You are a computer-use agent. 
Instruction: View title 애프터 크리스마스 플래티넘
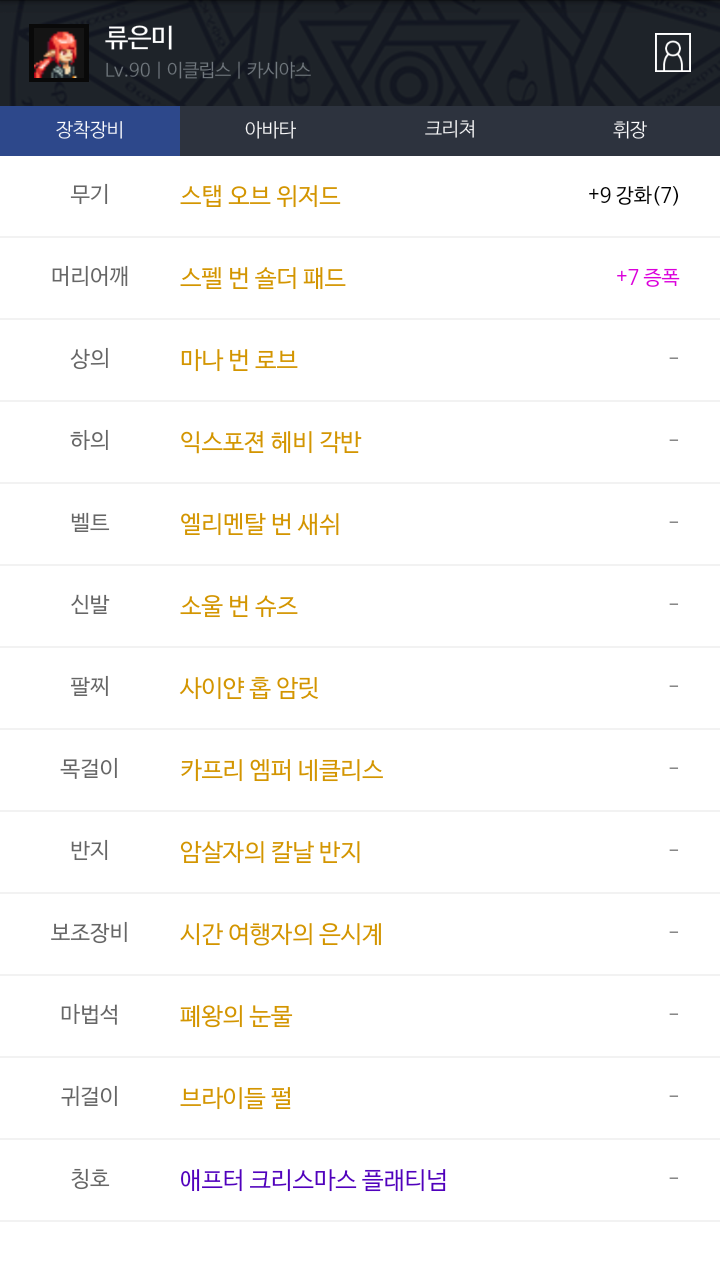click(x=313, y=1180)
